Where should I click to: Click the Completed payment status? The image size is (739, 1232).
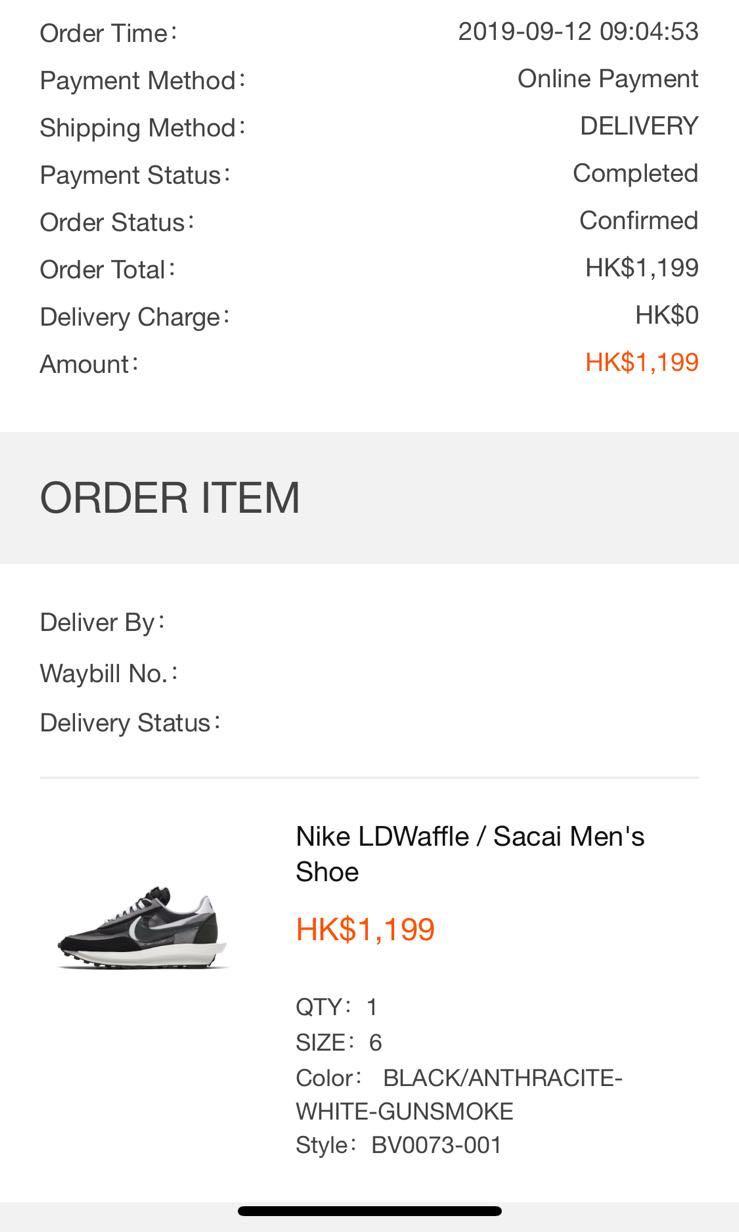pyautogui.click(x=634, y=172)
